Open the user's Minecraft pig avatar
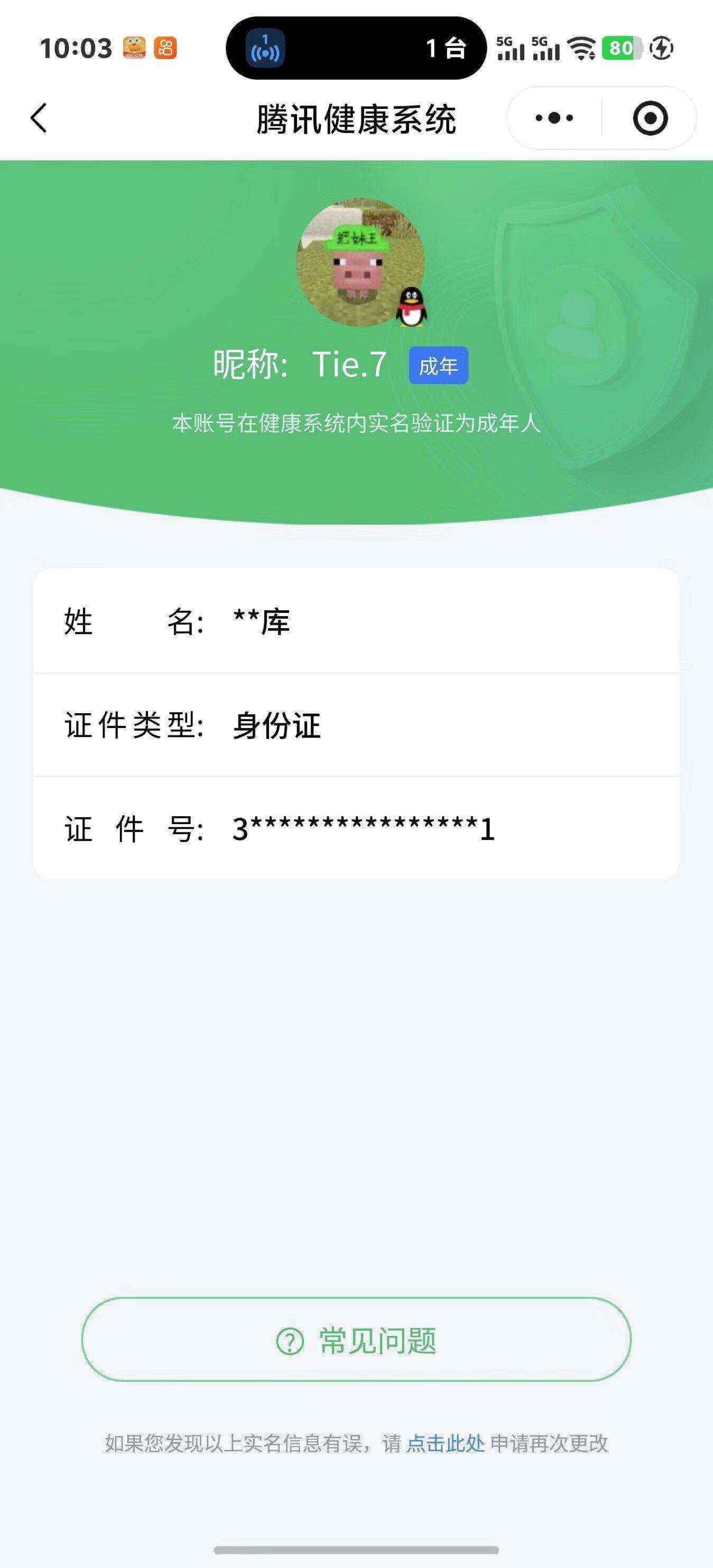This screenshot has width=713, height=1568. [x=356, y=262]
